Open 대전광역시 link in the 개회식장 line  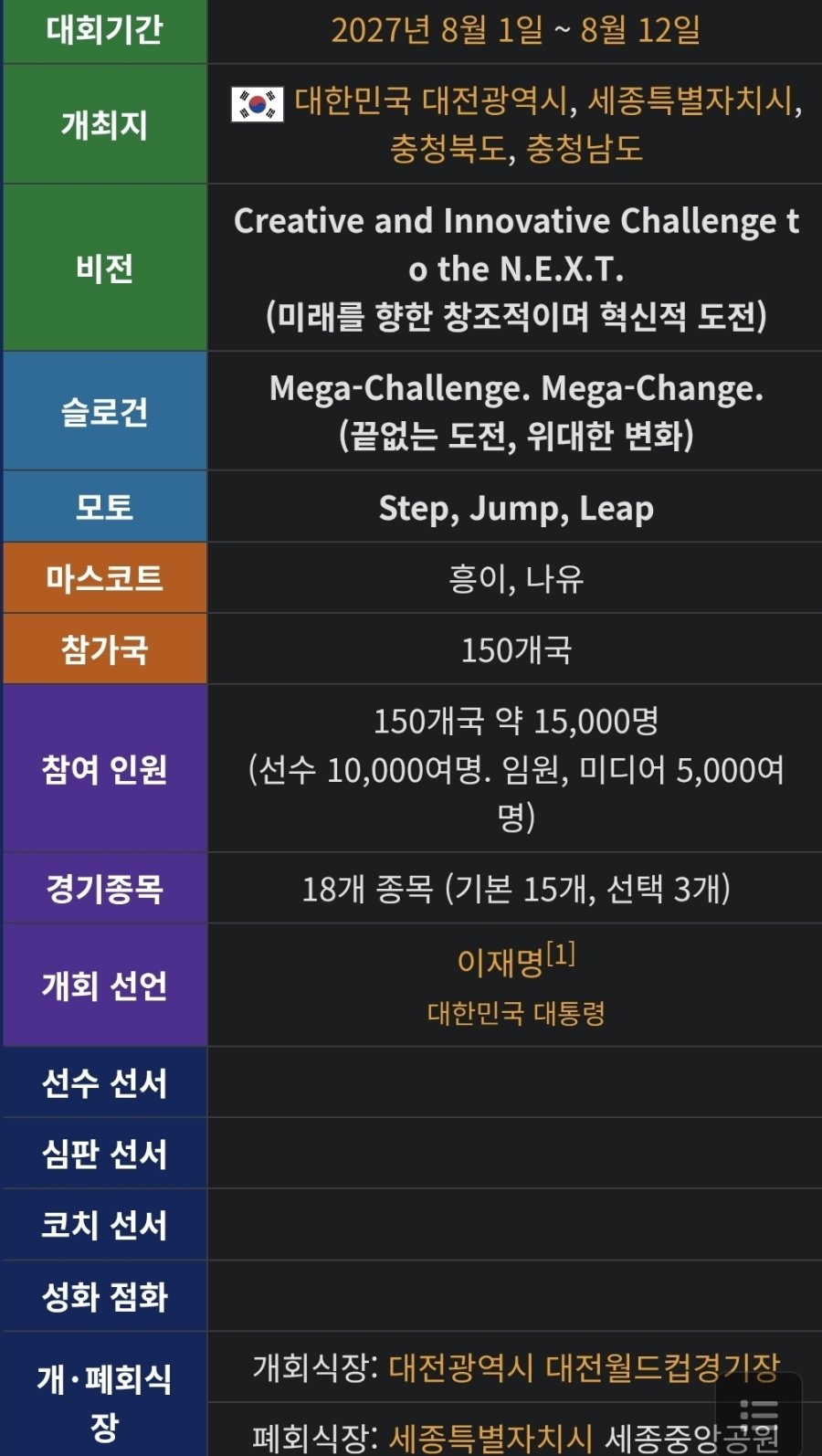point(461,1366)
